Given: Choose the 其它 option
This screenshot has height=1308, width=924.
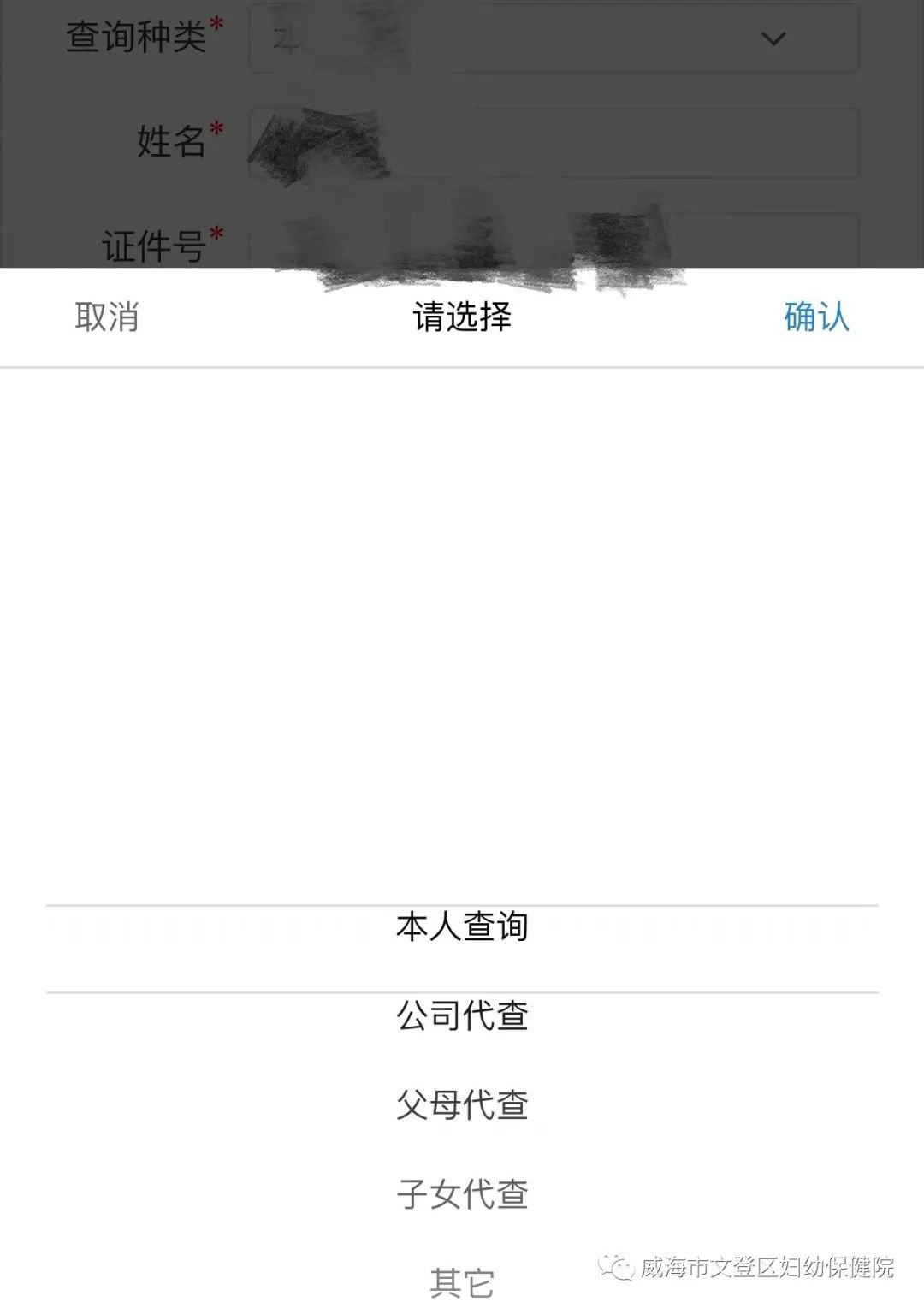Looking at the screenshot, I should point(462,1281).
